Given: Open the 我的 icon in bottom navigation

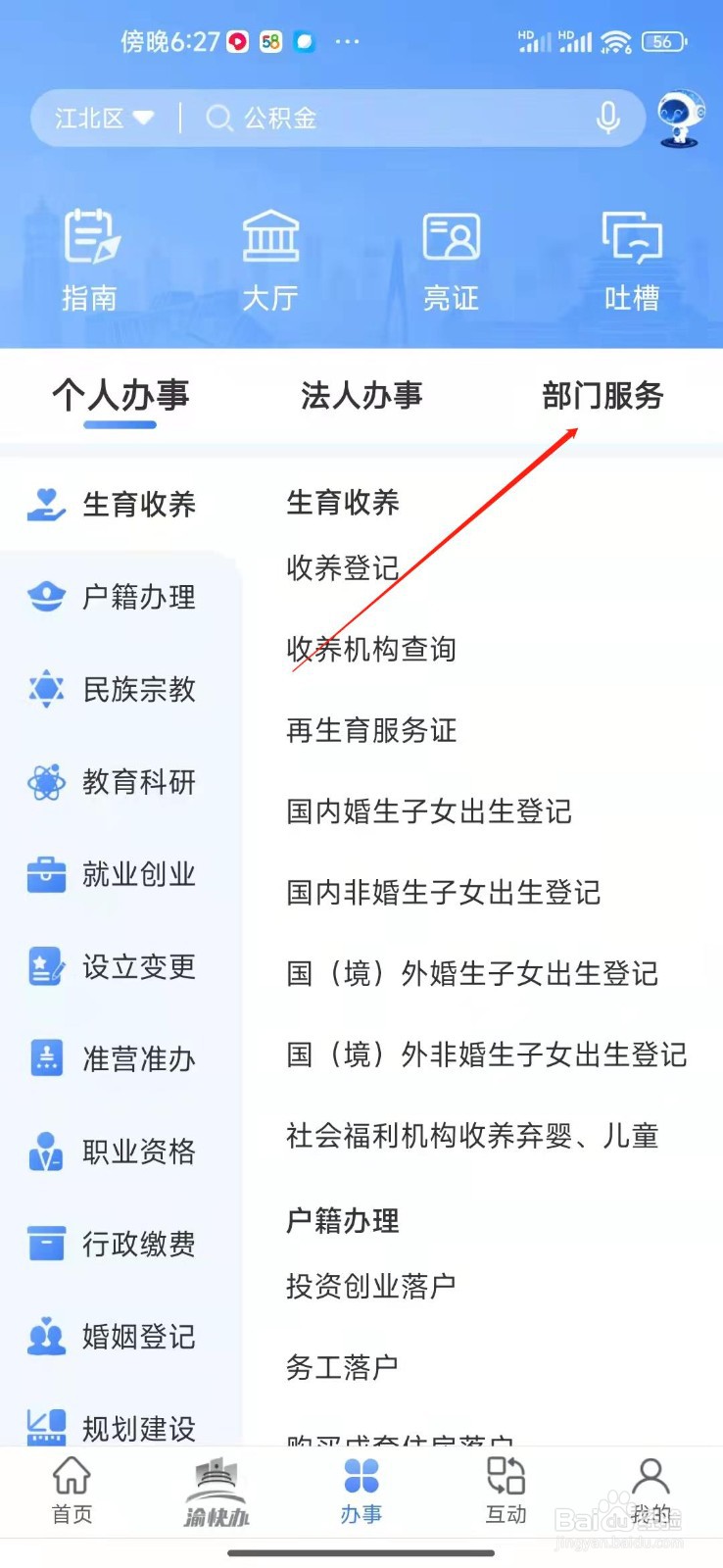Looking at the screenshot, I should click(x=650, y=1490).
